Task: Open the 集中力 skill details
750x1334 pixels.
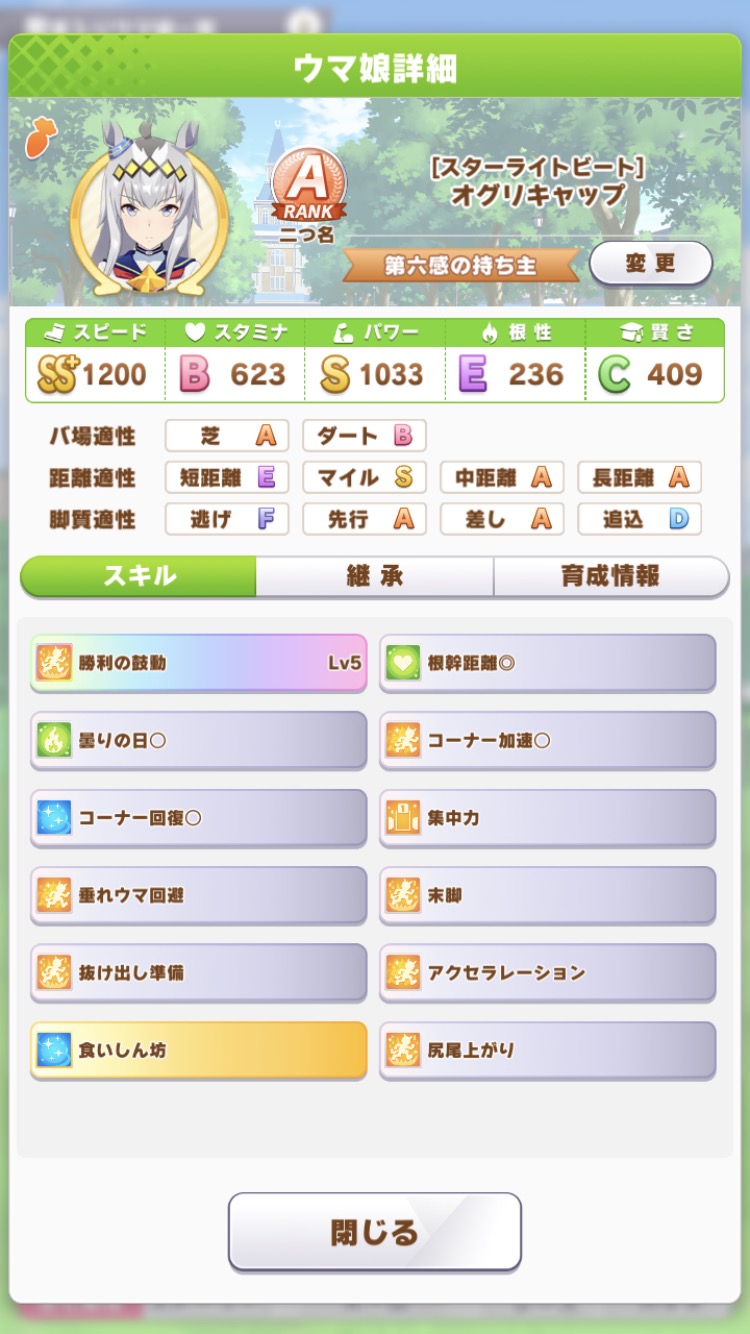Action: 547,818
